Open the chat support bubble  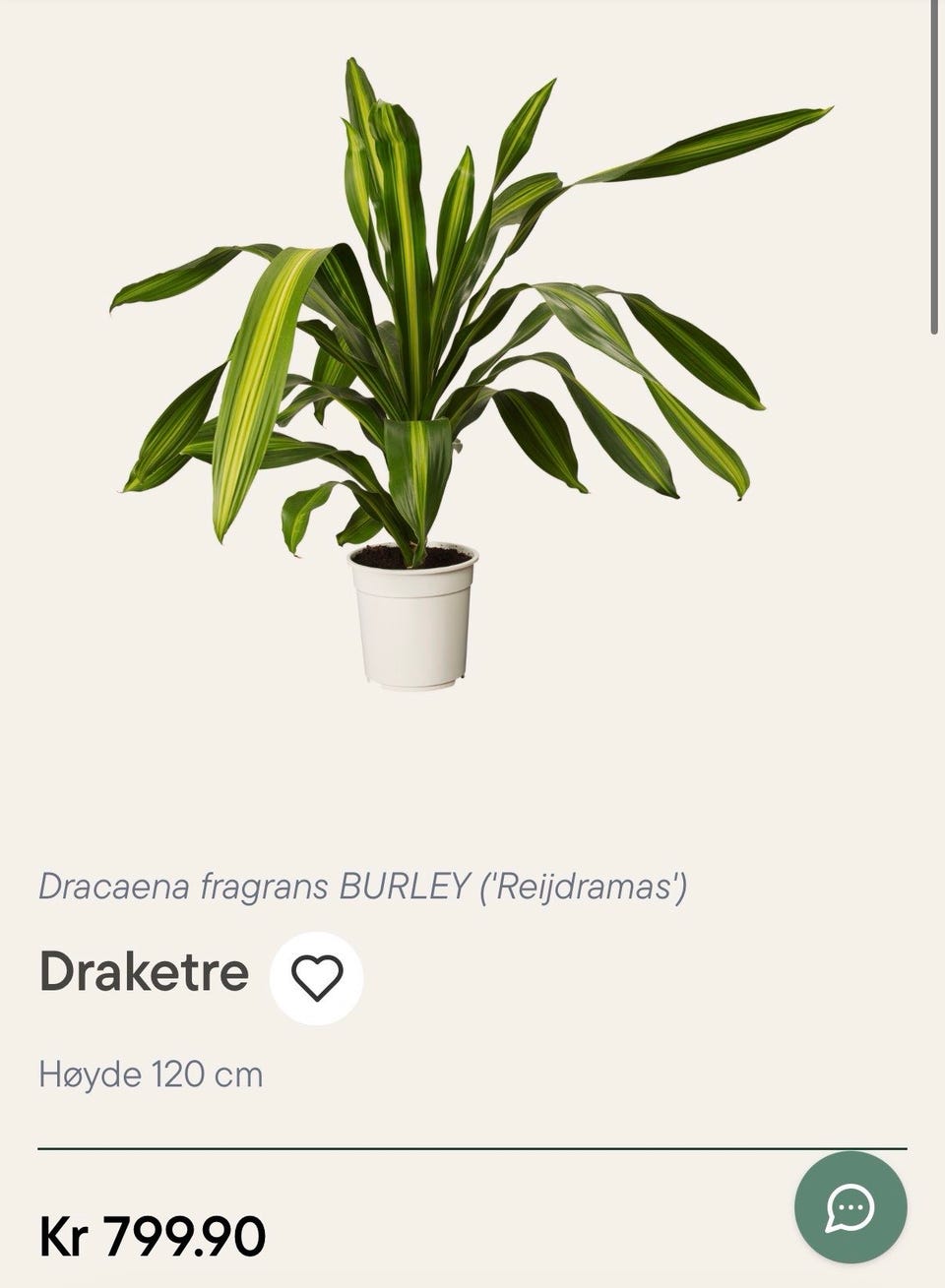pos(850,1206)
